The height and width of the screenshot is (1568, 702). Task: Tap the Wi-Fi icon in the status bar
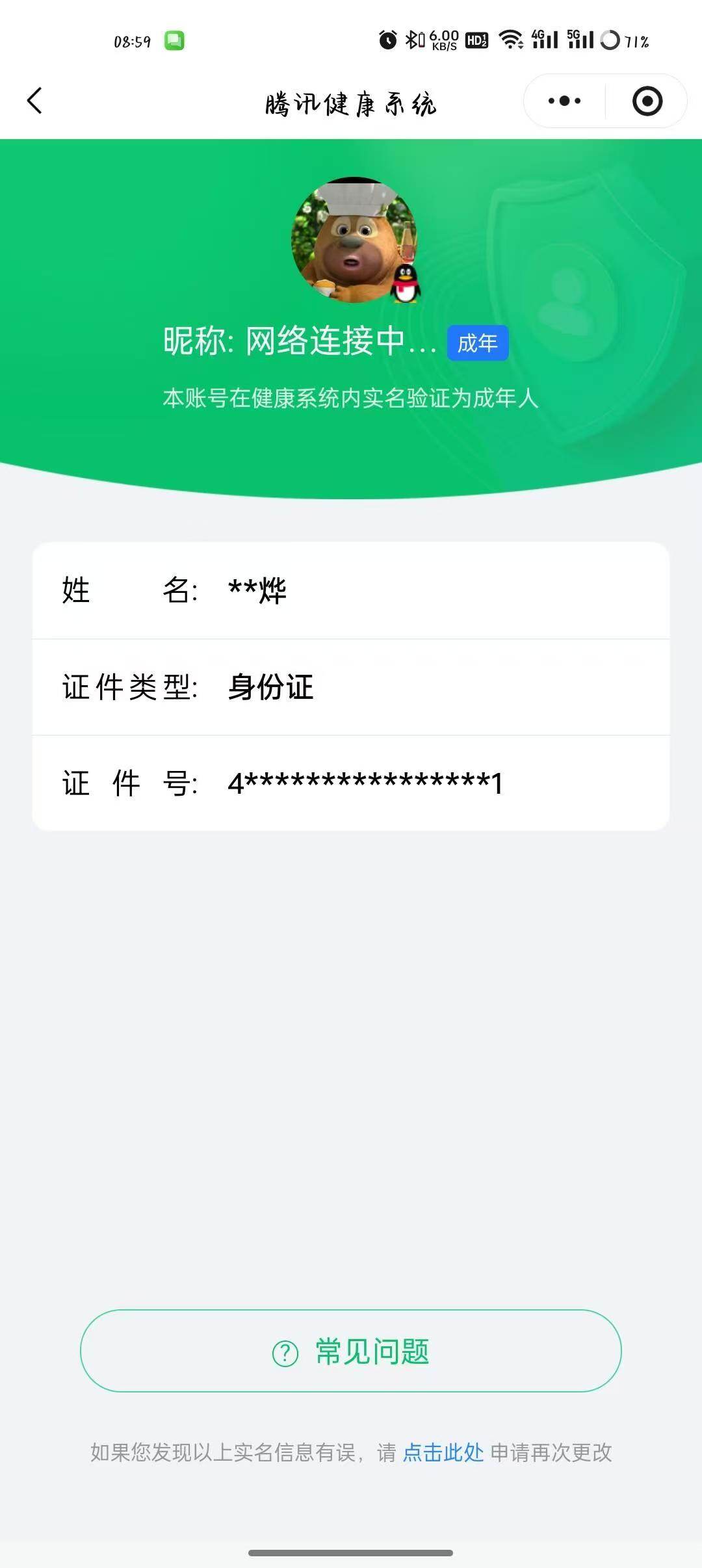click(511, 40)
